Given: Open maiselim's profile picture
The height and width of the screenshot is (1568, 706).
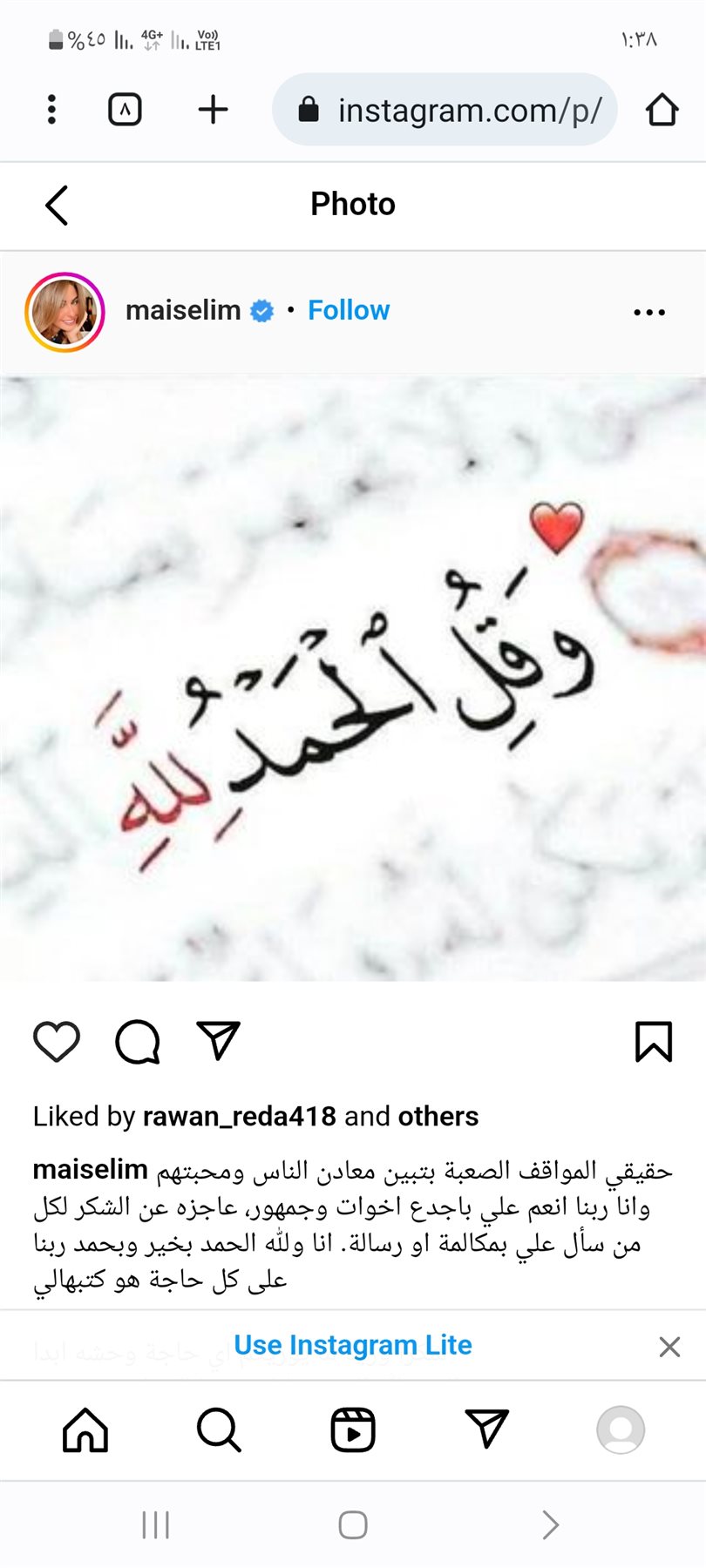Looking at the screenshot, I should pyautogui.click(x=64, y=311).
